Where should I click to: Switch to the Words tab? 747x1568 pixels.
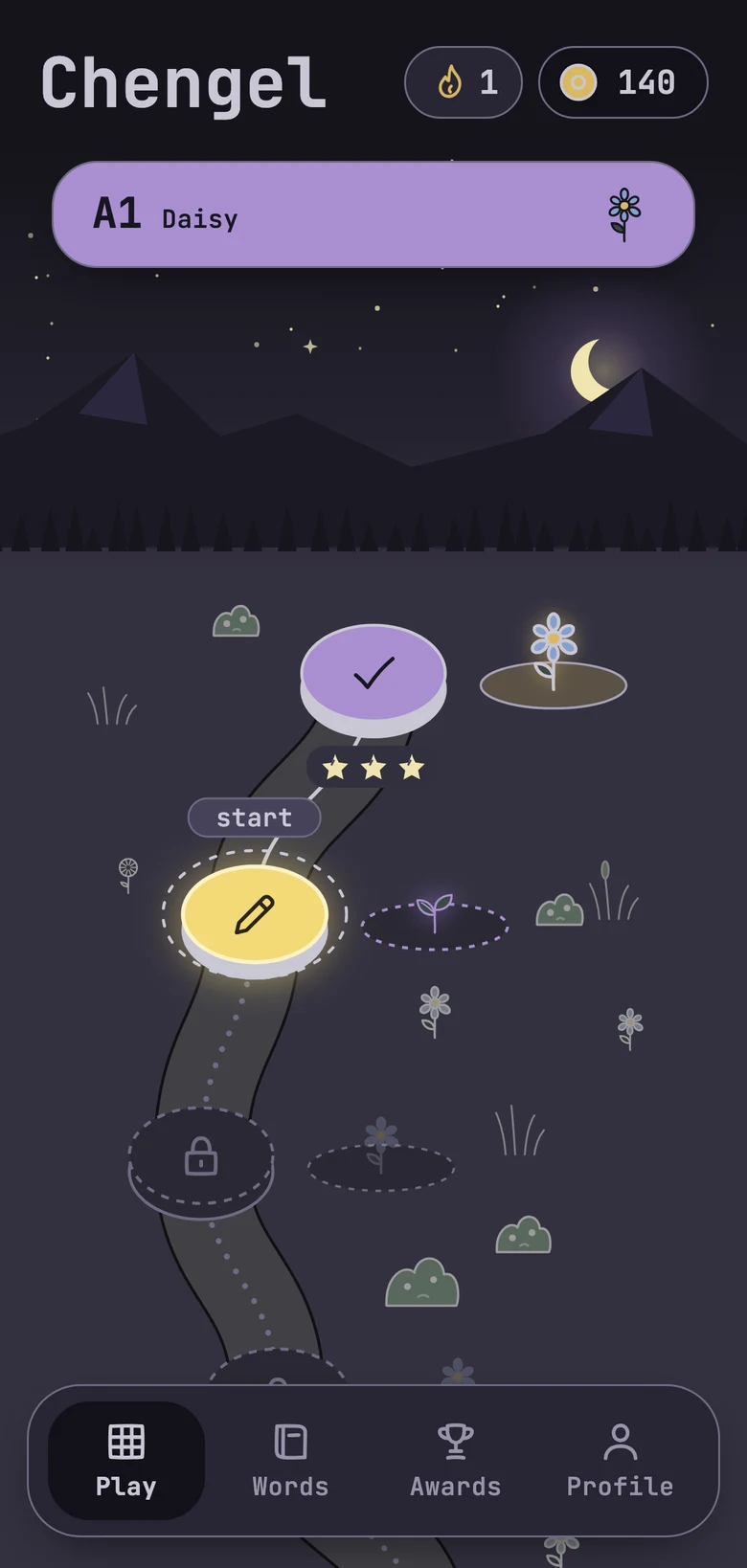(x=290, y=1461)
